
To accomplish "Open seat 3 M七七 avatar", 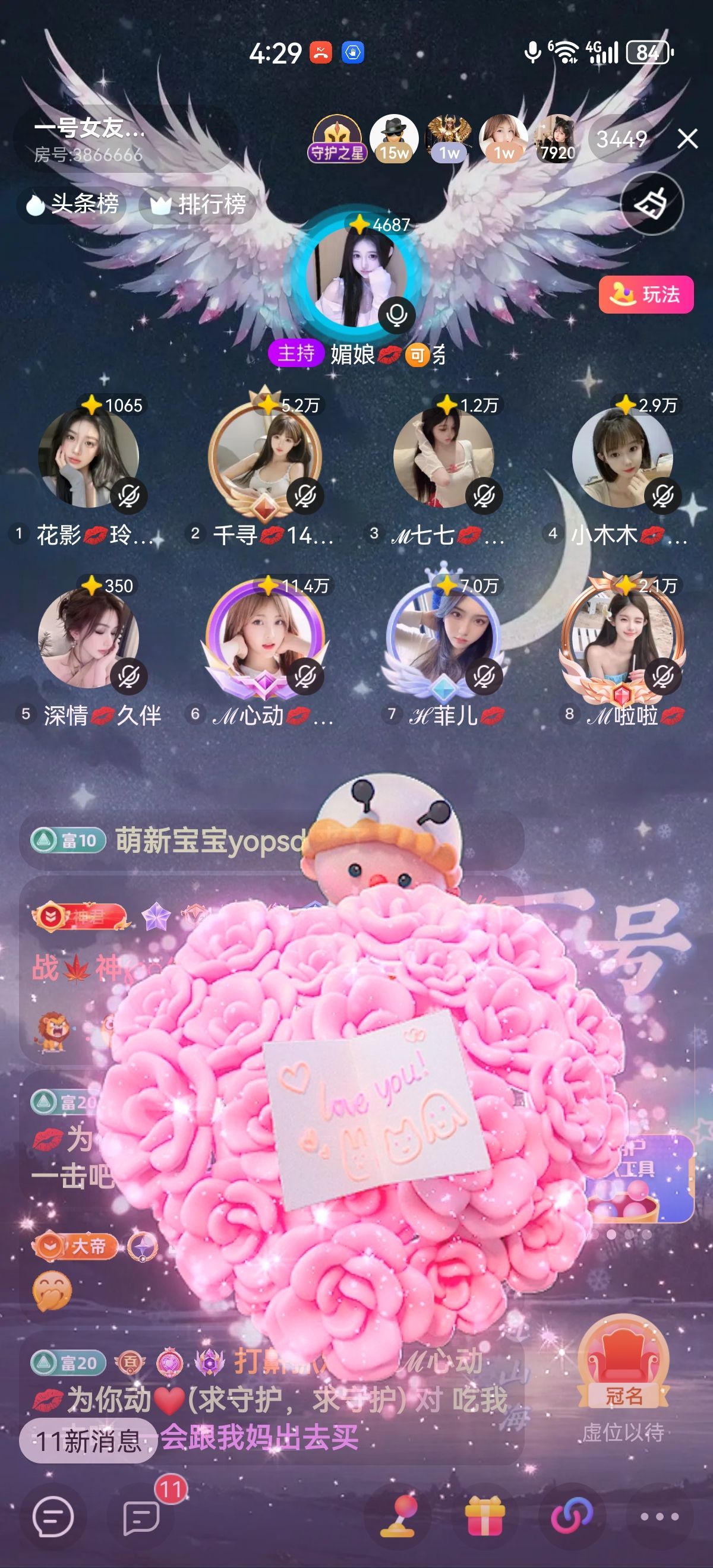I will coord(443,459).
